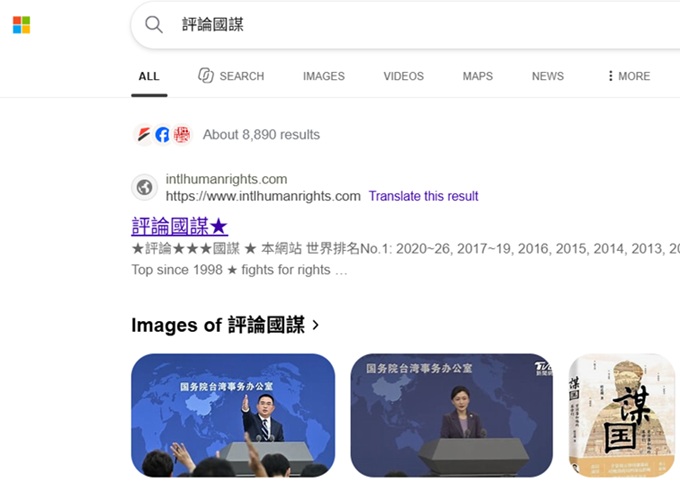Switch to the IMAGES tab

point(324,76)
